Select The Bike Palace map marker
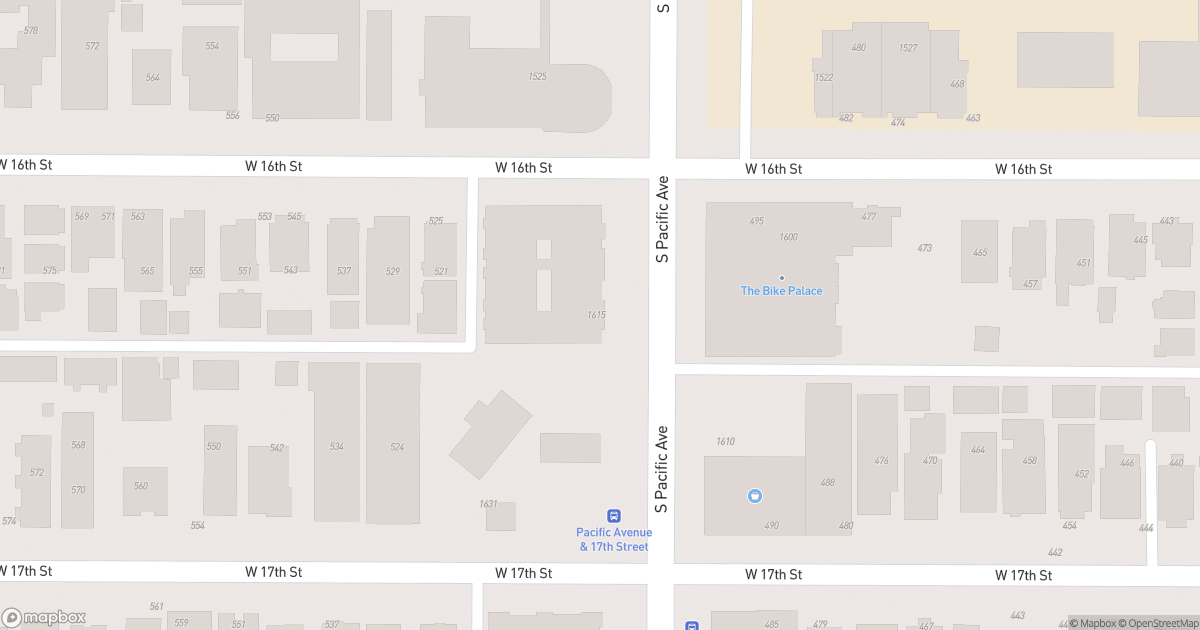 [781, 279]
